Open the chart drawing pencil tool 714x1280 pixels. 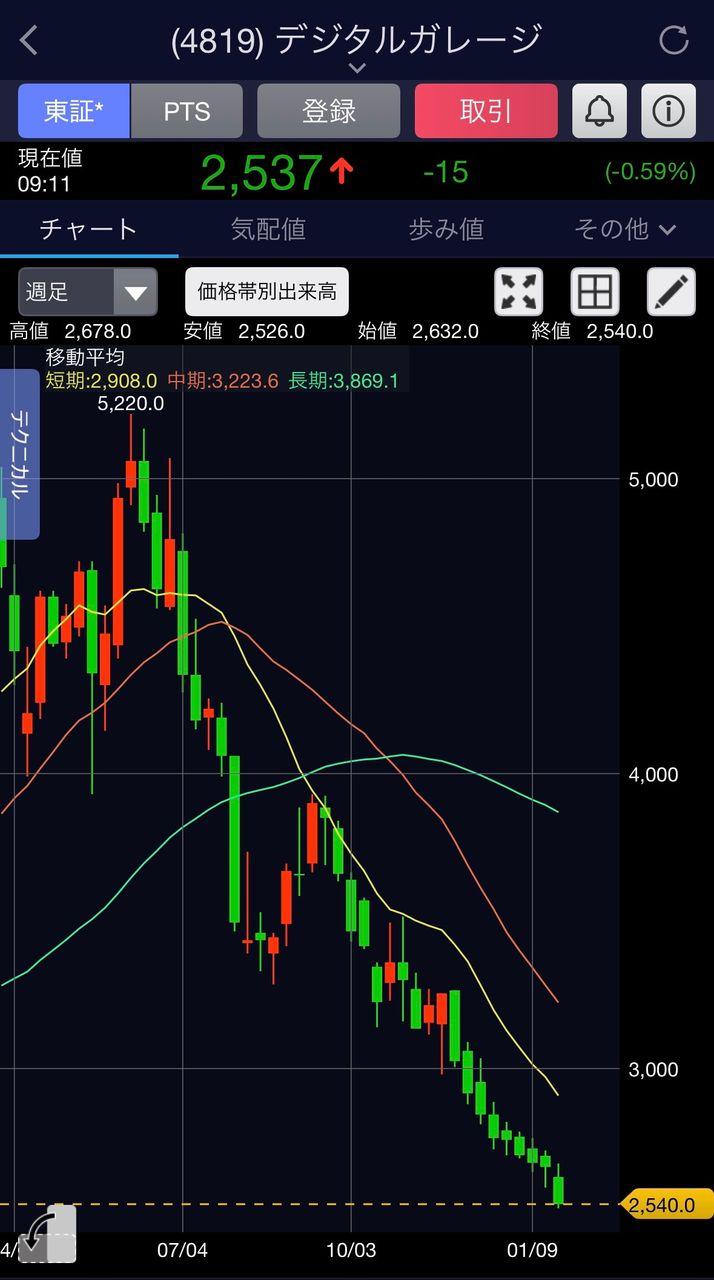pos(671,292)
